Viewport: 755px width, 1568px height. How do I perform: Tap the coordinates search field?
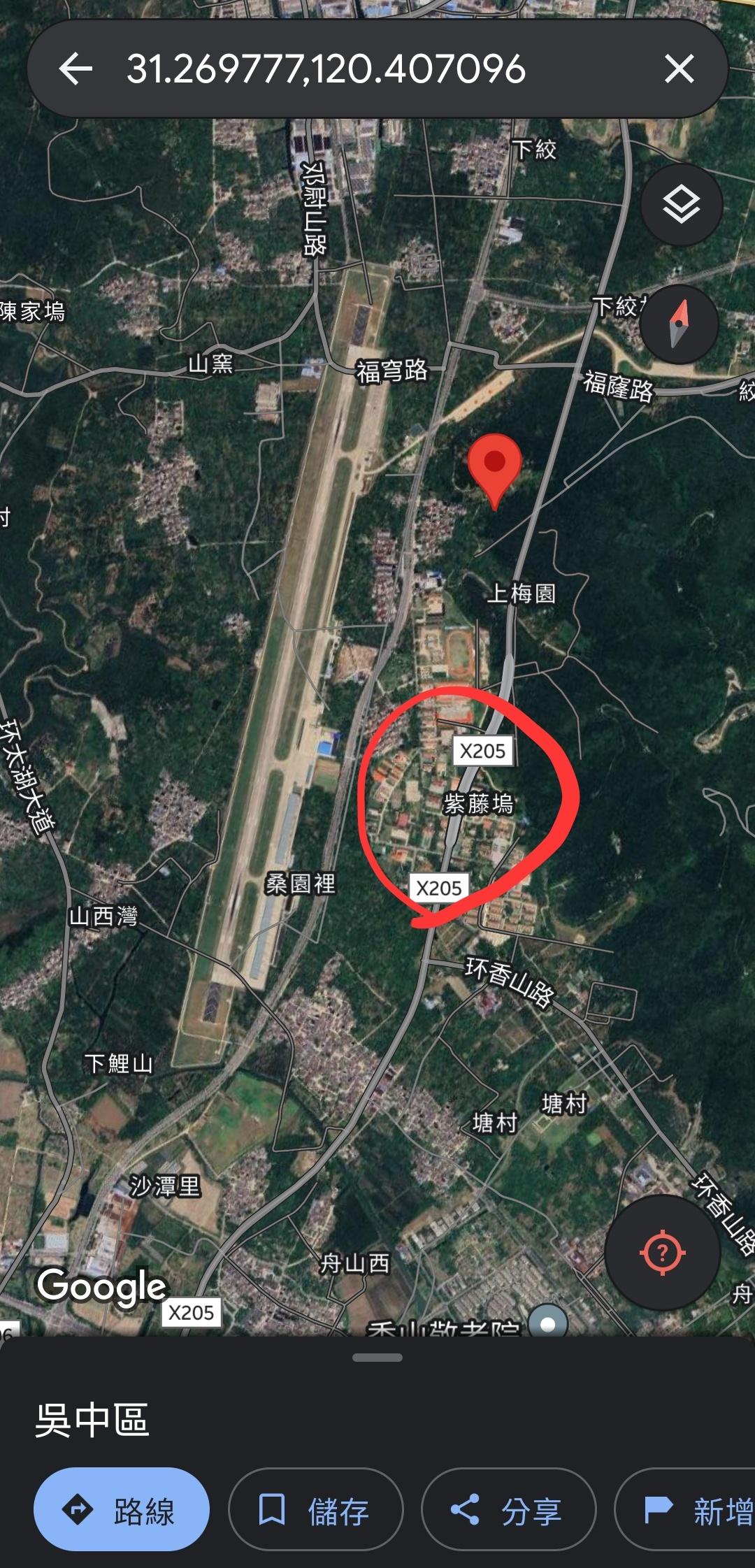364,69
